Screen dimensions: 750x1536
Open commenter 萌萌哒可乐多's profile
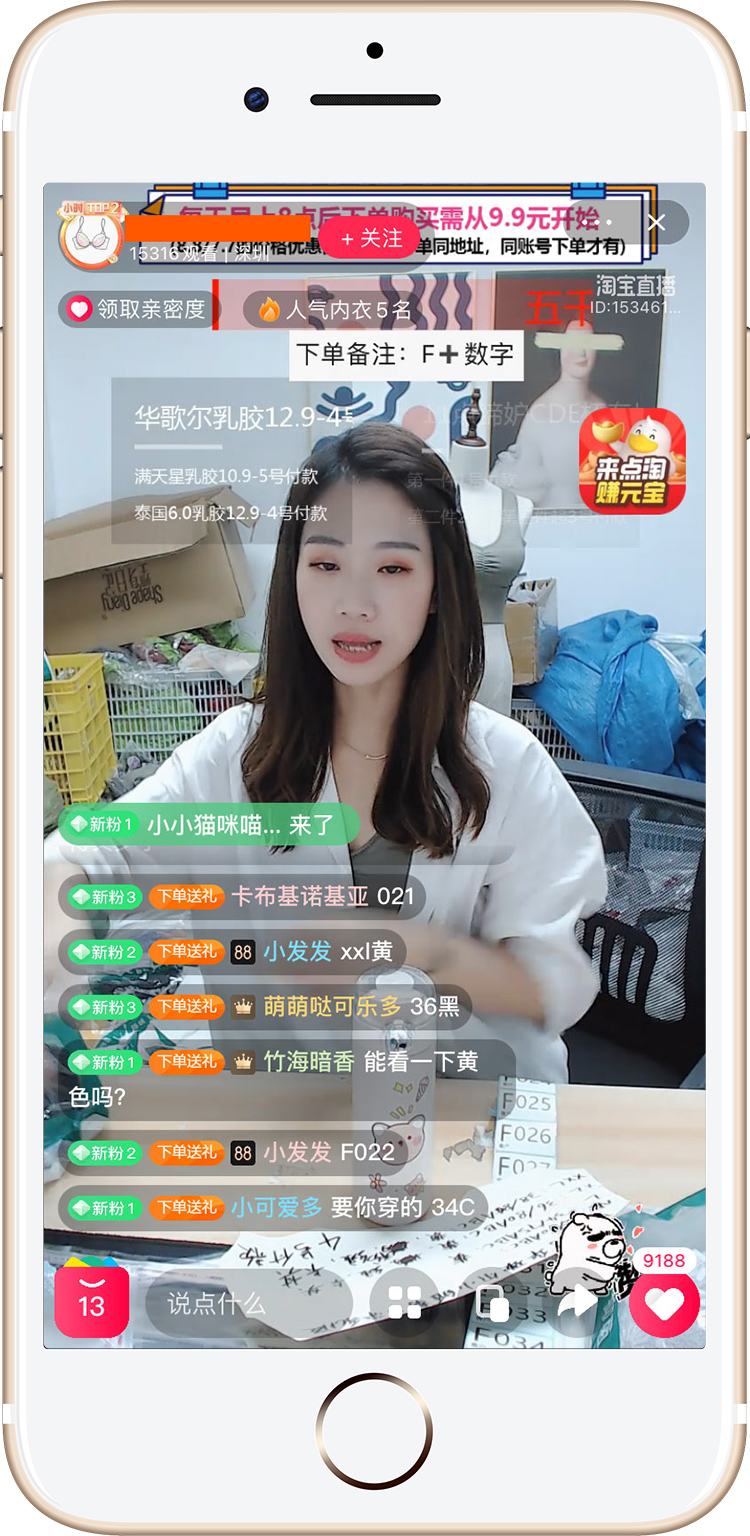click(332, 1006)
